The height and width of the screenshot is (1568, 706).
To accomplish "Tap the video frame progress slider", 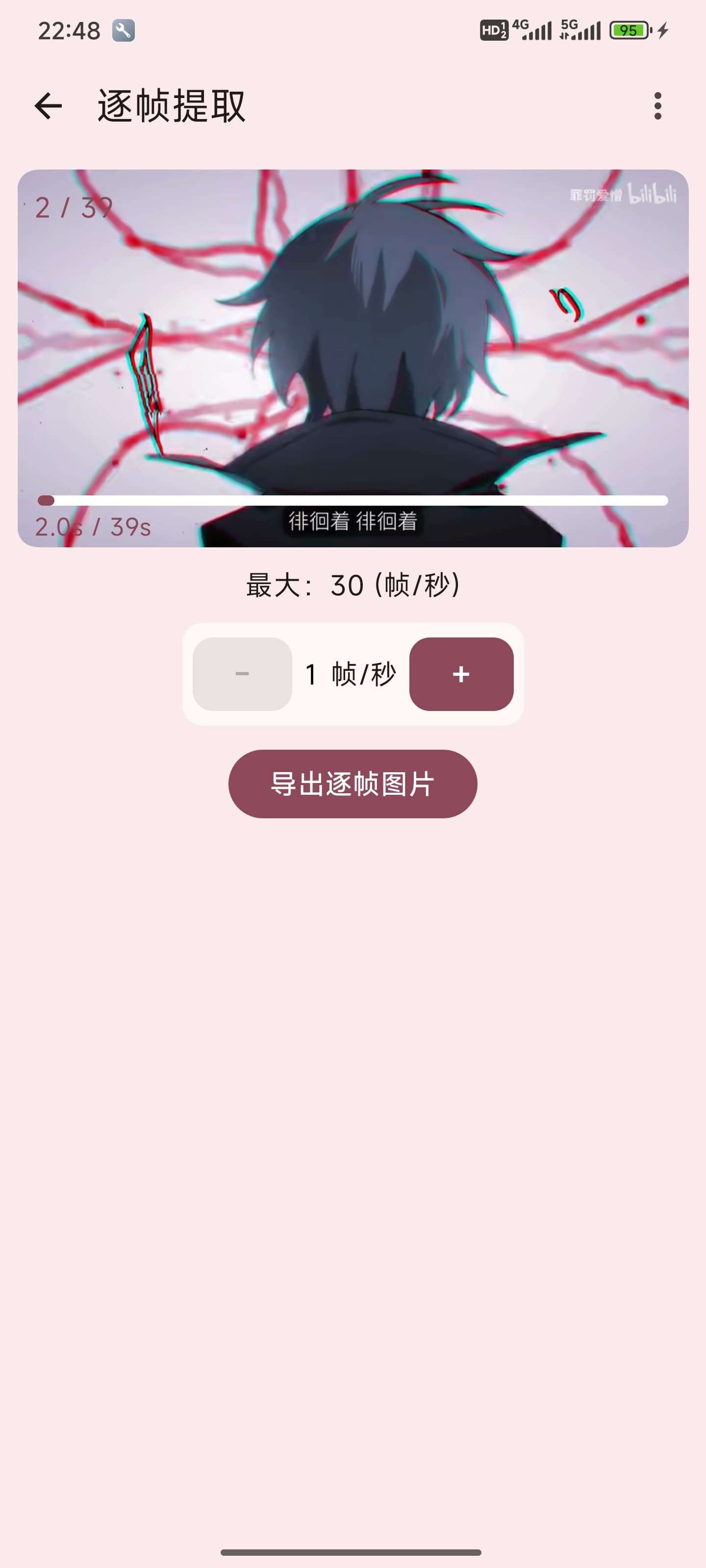I will coord(353,500).
